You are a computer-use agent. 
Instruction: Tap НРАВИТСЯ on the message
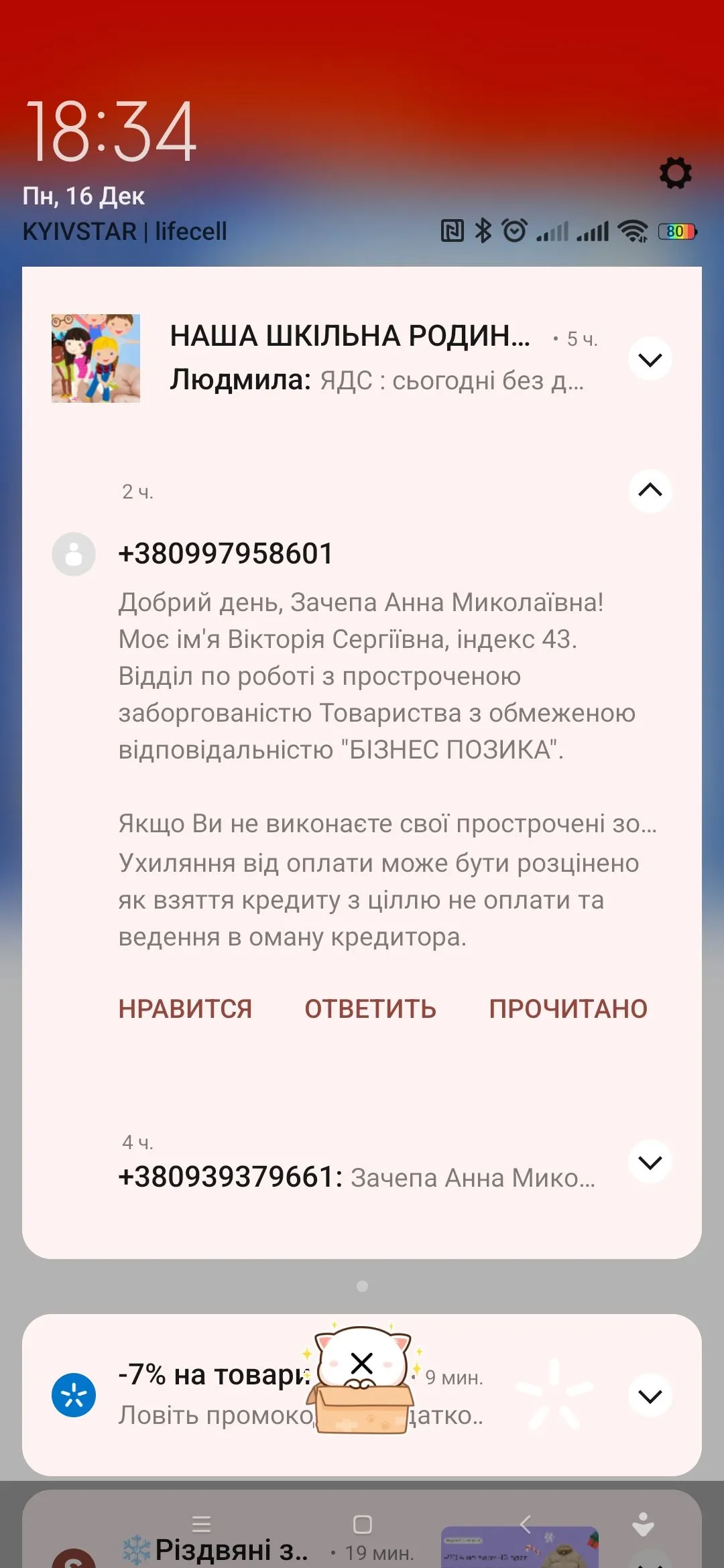(x=185, y=1008)
